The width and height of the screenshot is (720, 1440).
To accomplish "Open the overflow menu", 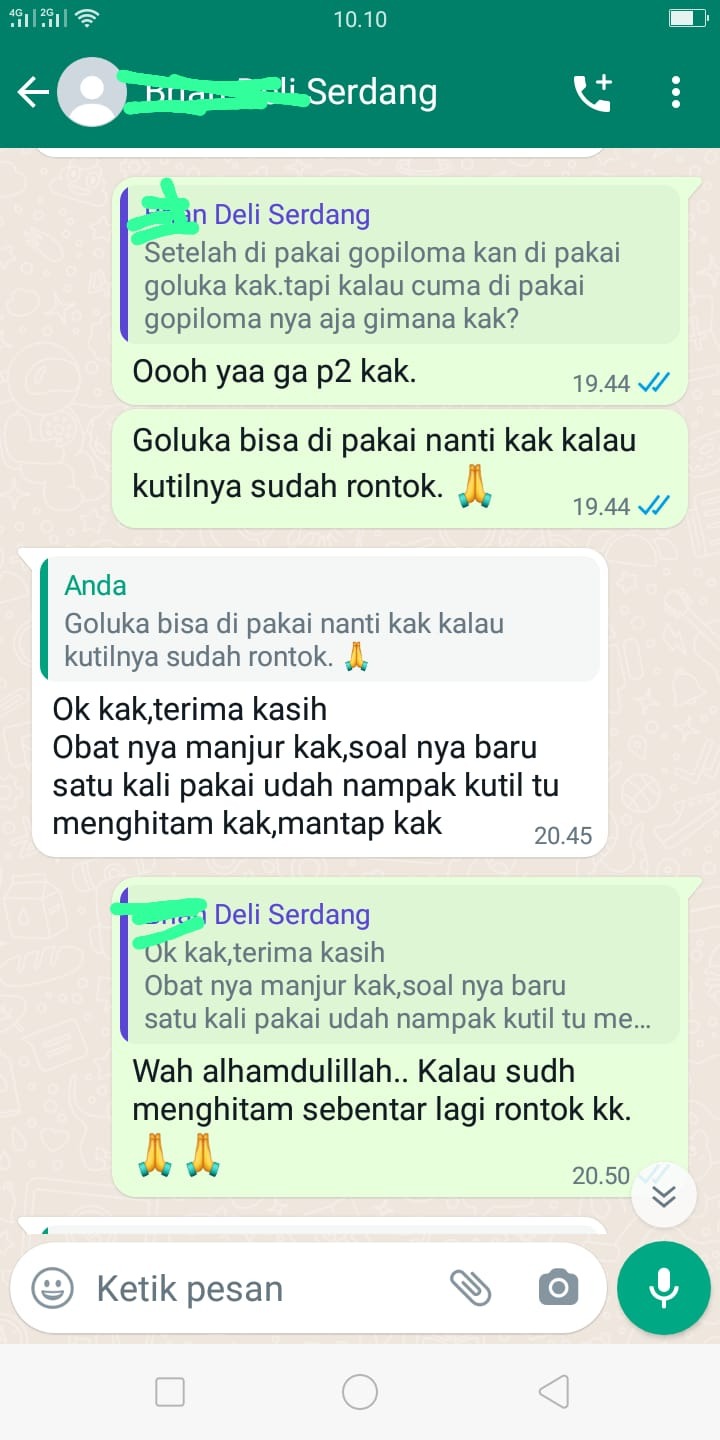I will [x=676, y=93].
